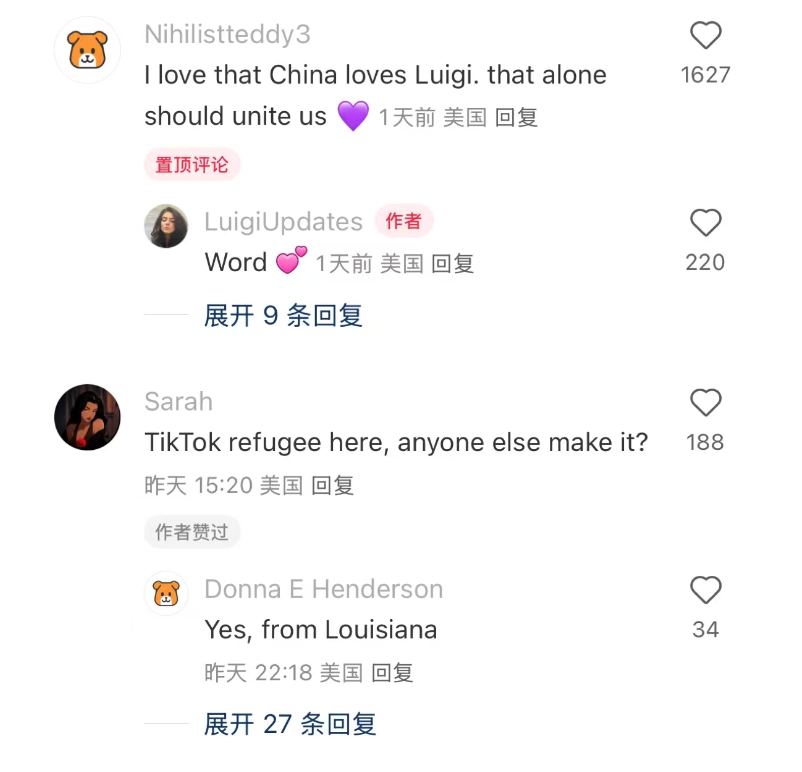This screenshot has height=772, width=802.
Task: Like Donna E Henderson's reply
Action: [705, 591]
